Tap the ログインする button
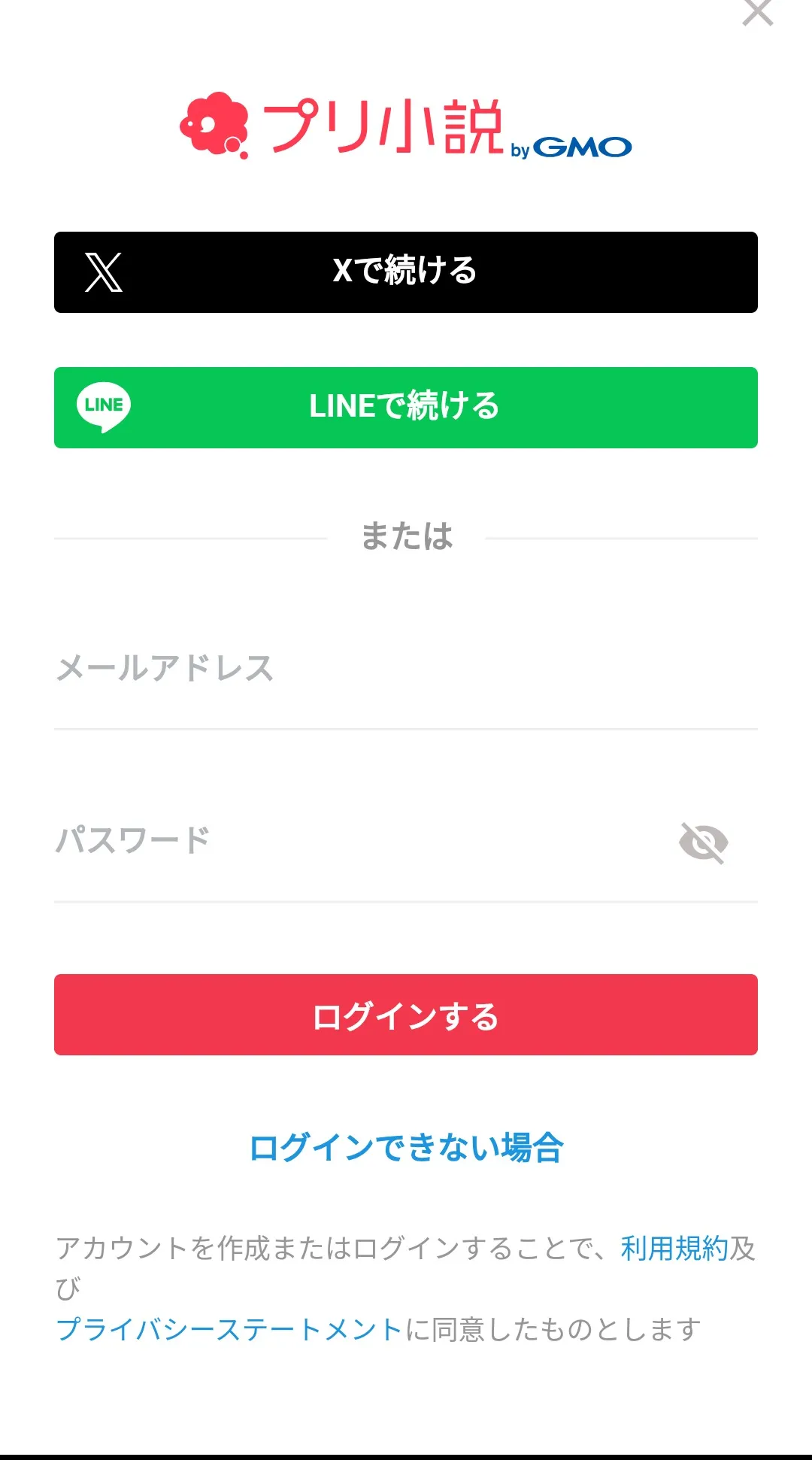 point(406,1015)
